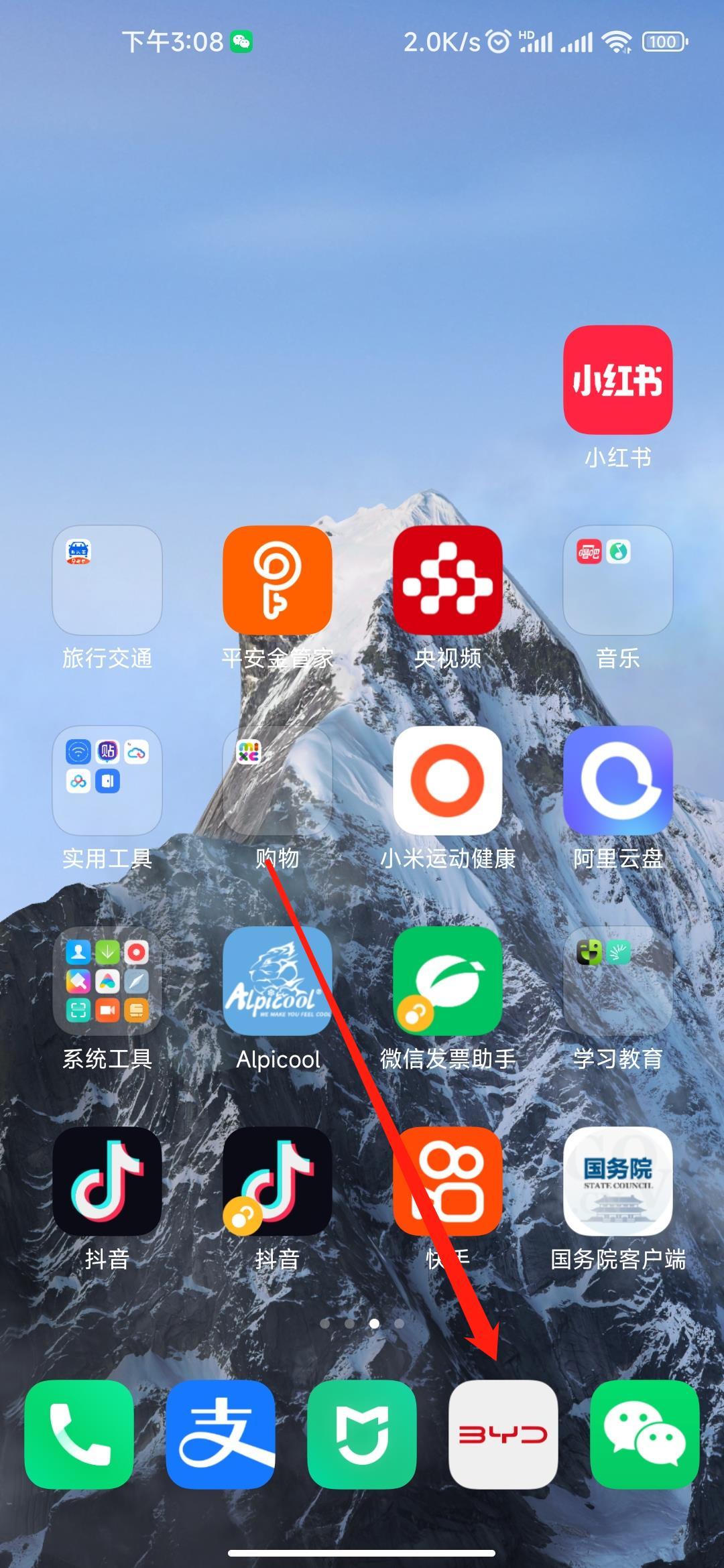Open the 购物 folder
This screenshot has width=724, height=1568.
[278, 781]
